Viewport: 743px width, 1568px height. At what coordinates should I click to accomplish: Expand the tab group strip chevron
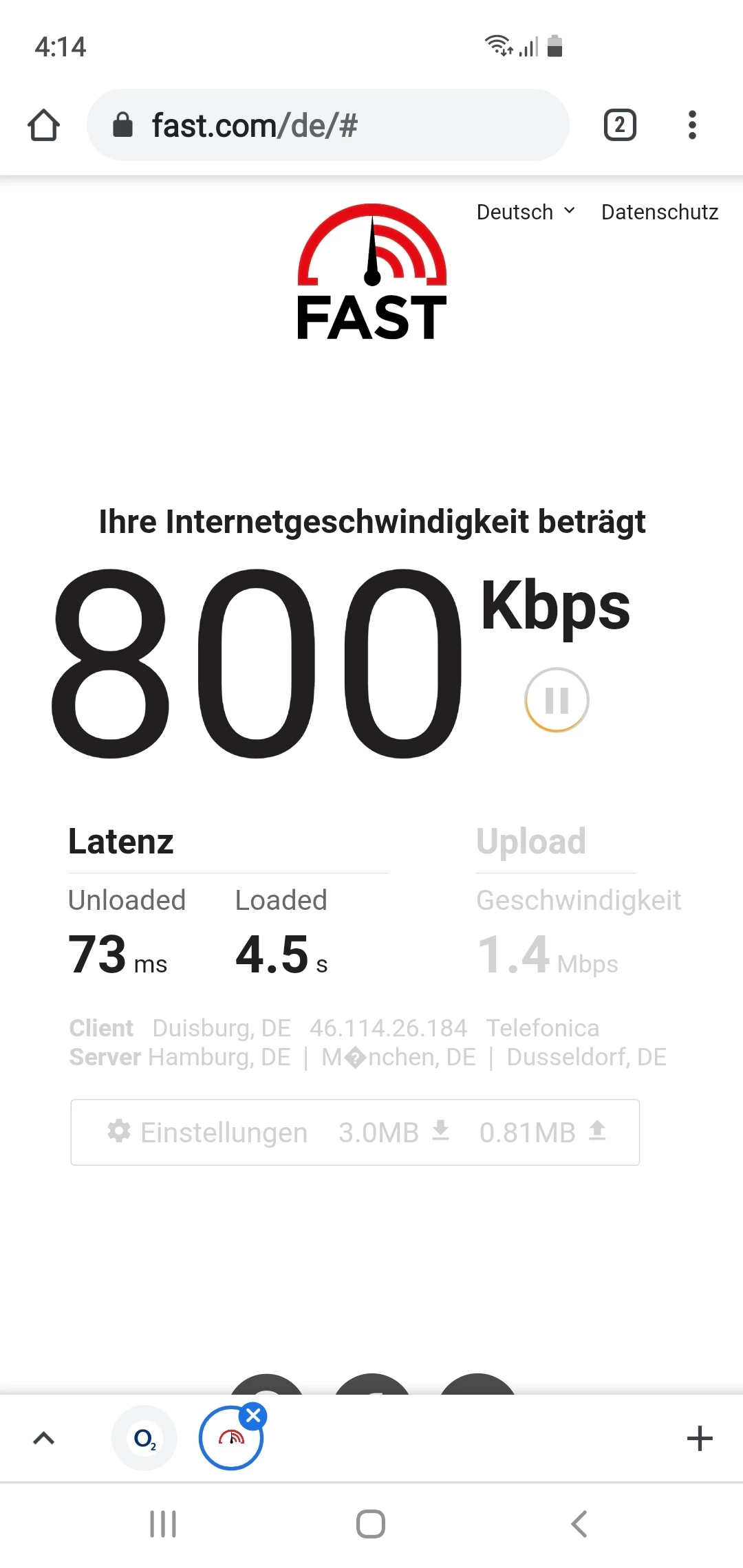coord(44,1438)
